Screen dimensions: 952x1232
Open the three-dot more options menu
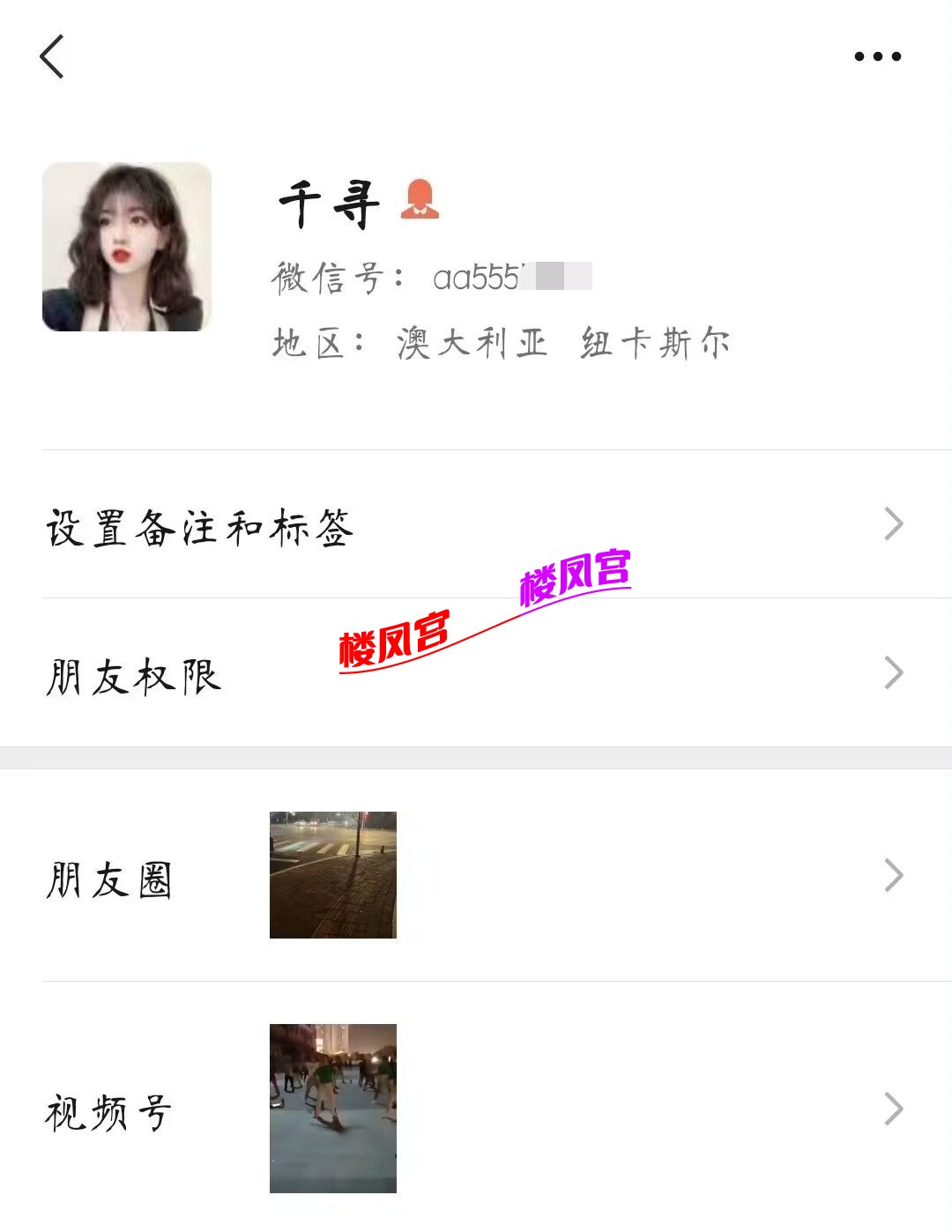click(x=877, y=57)
